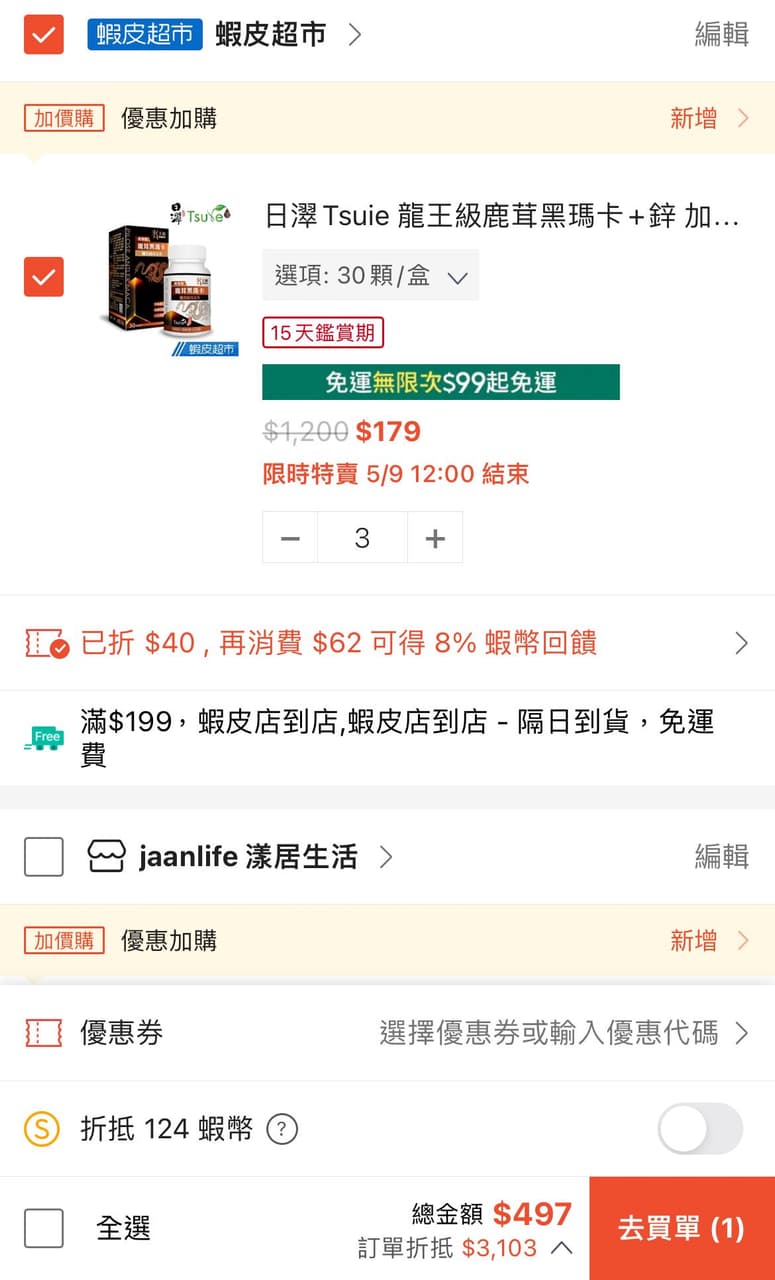Click the coupon ticket icon beside 優惠券

[44, 1034]
